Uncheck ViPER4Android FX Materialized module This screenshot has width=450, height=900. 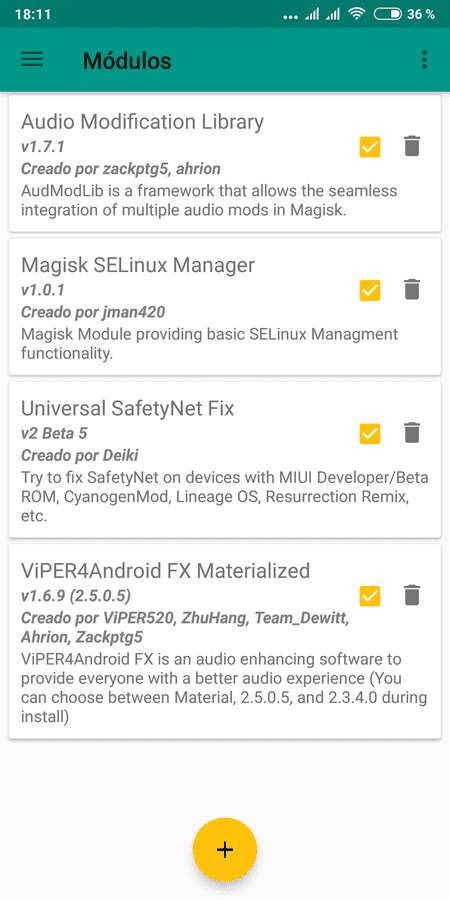click(x=370, y=596)
